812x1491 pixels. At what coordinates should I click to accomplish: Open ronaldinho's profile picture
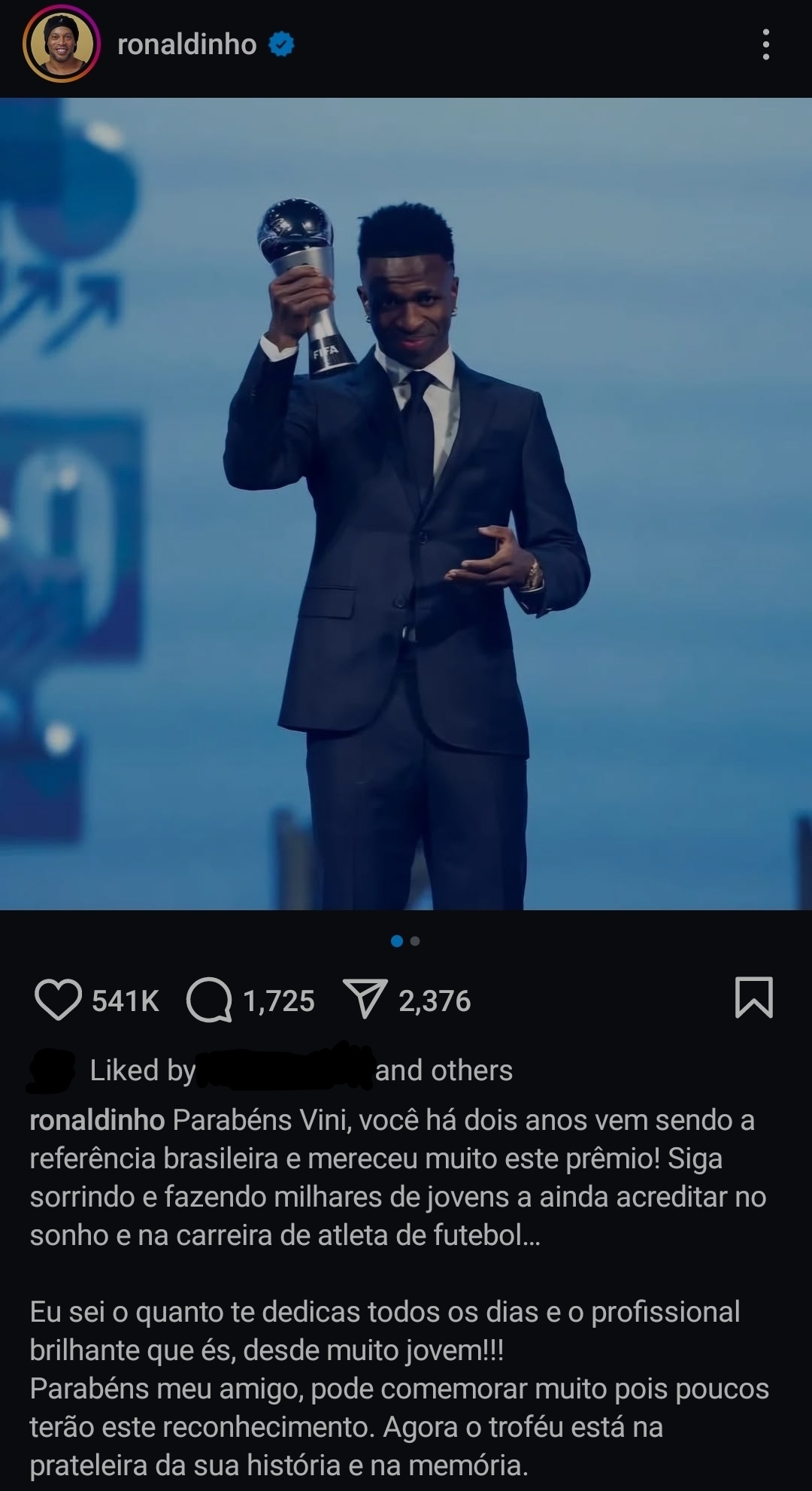62,45
